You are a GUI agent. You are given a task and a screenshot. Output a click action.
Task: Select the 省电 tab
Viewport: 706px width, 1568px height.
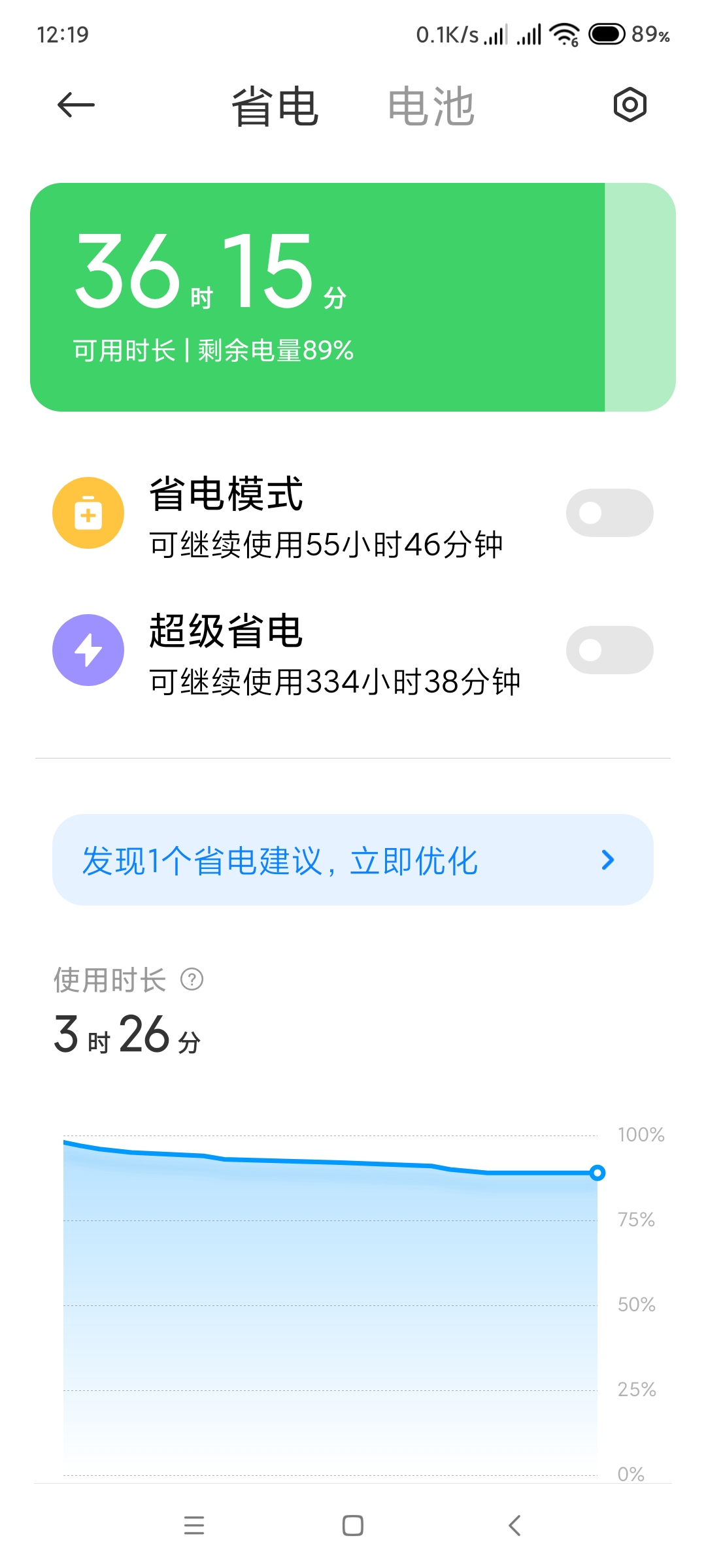click(x=275, y=106)
